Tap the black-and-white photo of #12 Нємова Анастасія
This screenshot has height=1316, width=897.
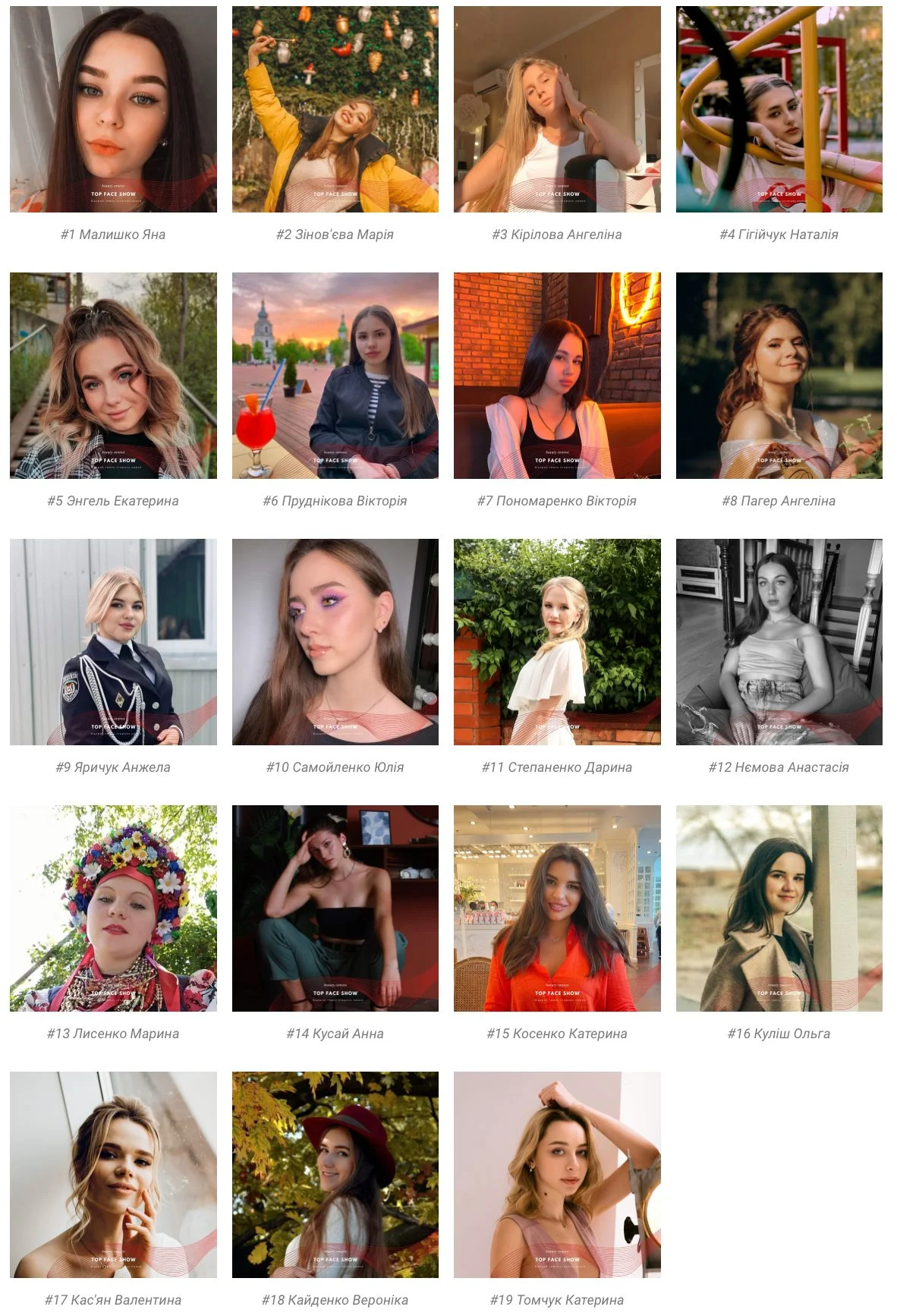(779, 642)
